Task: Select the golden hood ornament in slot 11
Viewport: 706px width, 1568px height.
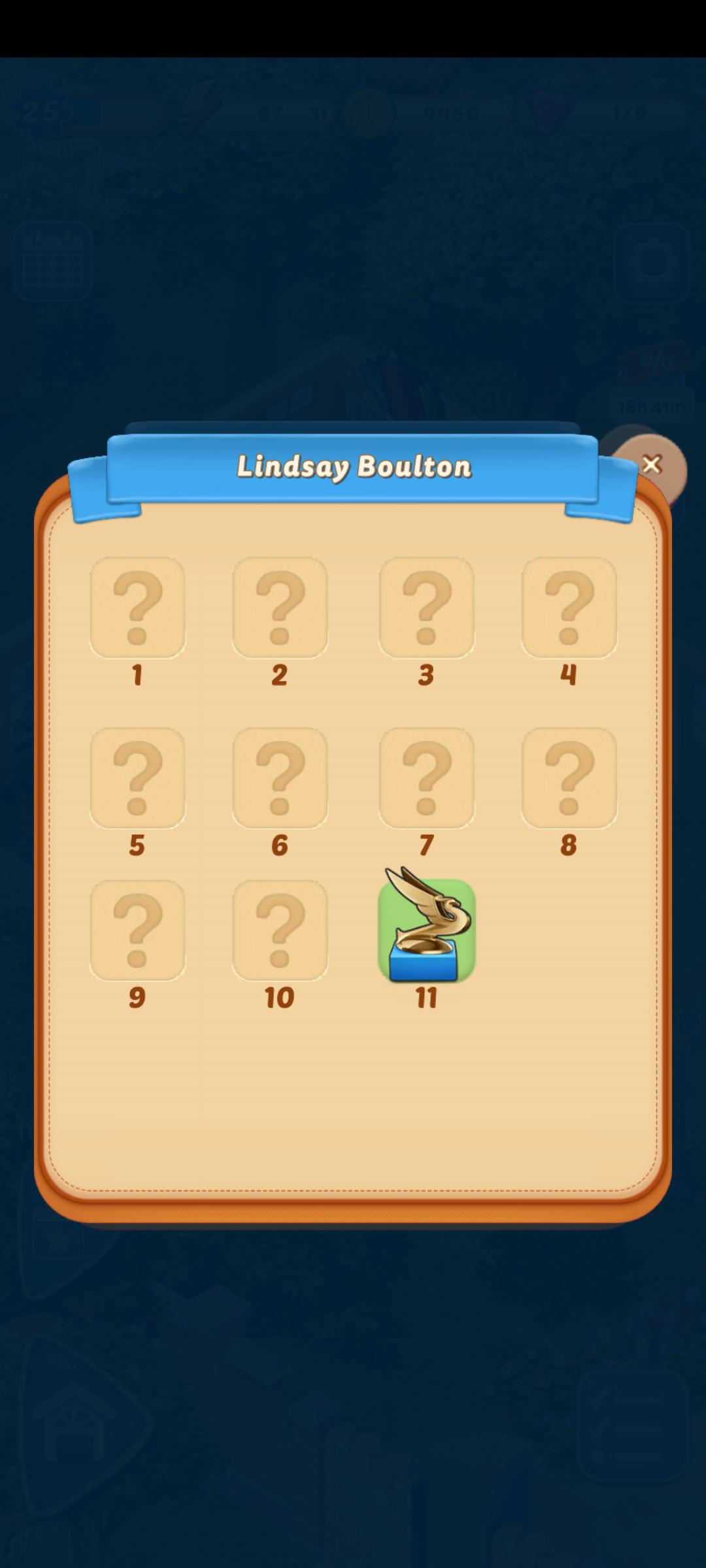Action: coord(426,931)
